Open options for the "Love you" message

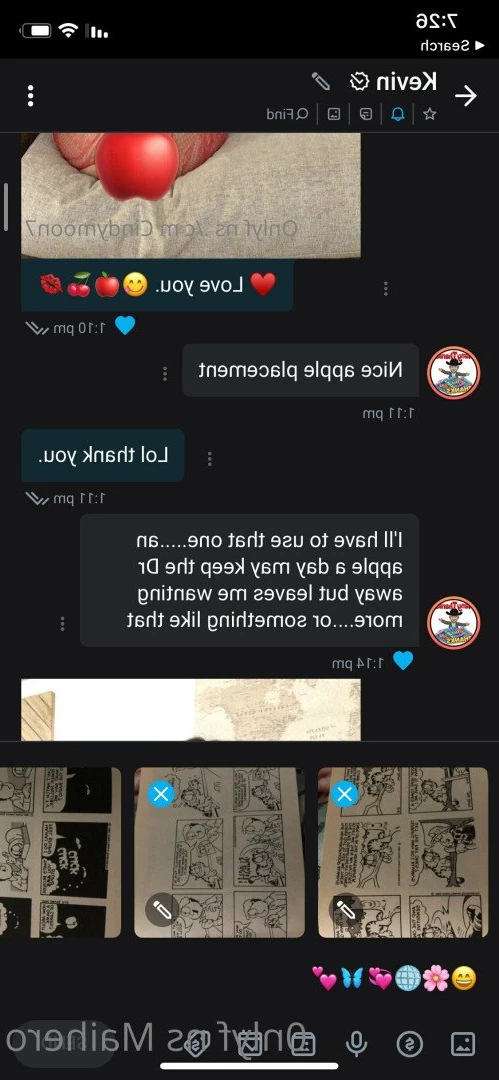(386, 288)
